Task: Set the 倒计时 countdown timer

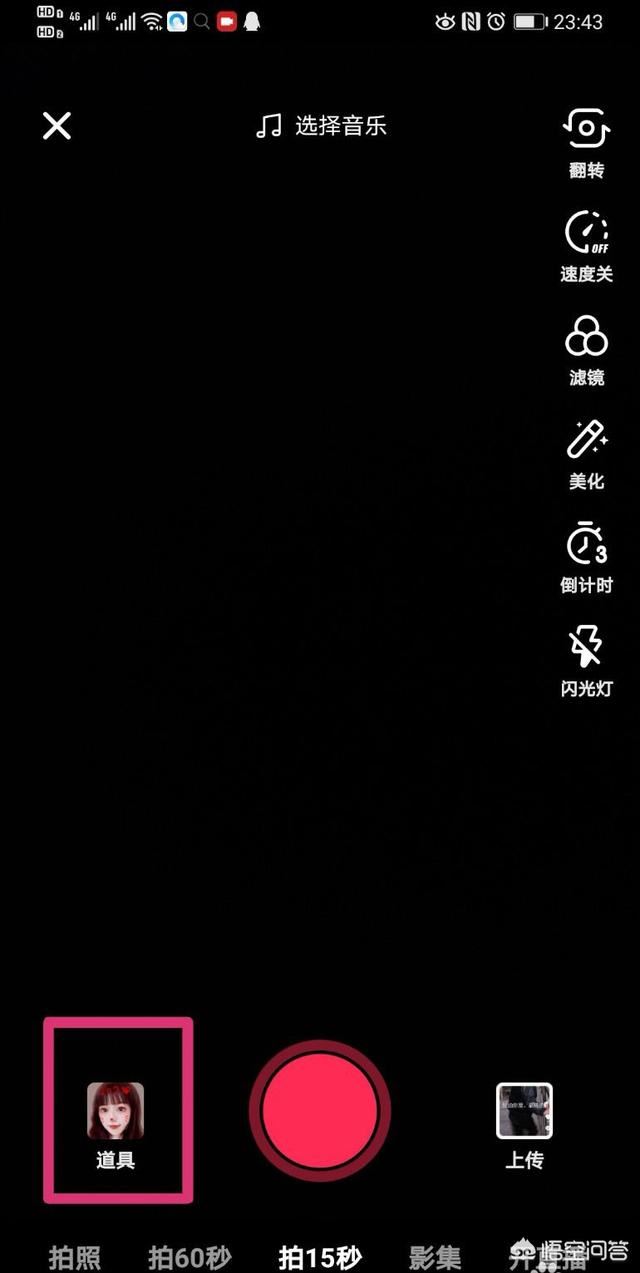Action: point(586,557)
